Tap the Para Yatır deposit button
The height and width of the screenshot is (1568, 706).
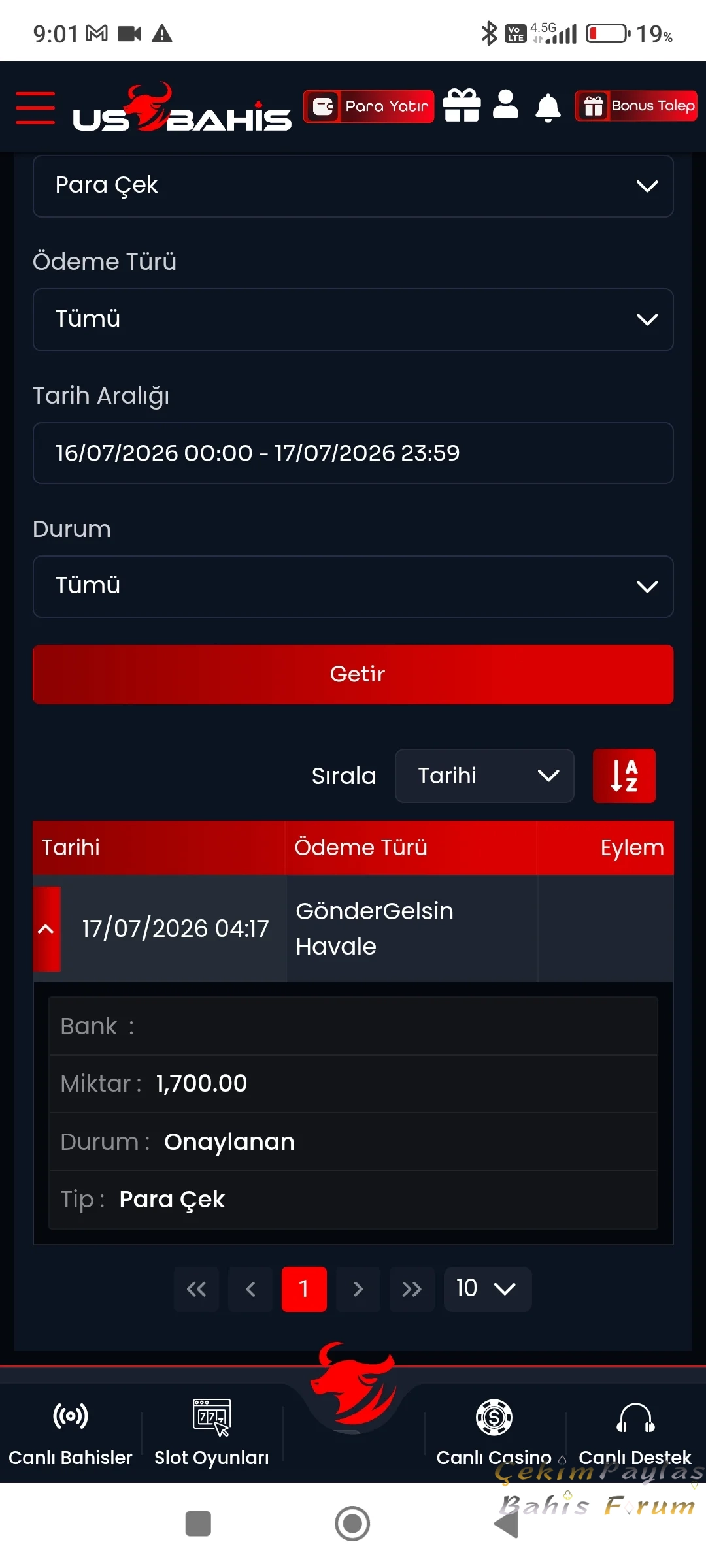(369, 106)
